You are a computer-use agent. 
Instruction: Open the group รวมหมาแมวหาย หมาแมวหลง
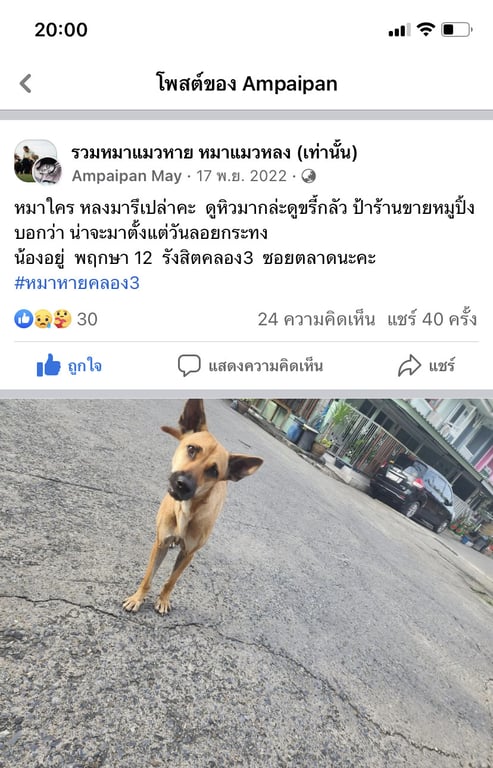(x=214, y=153)
